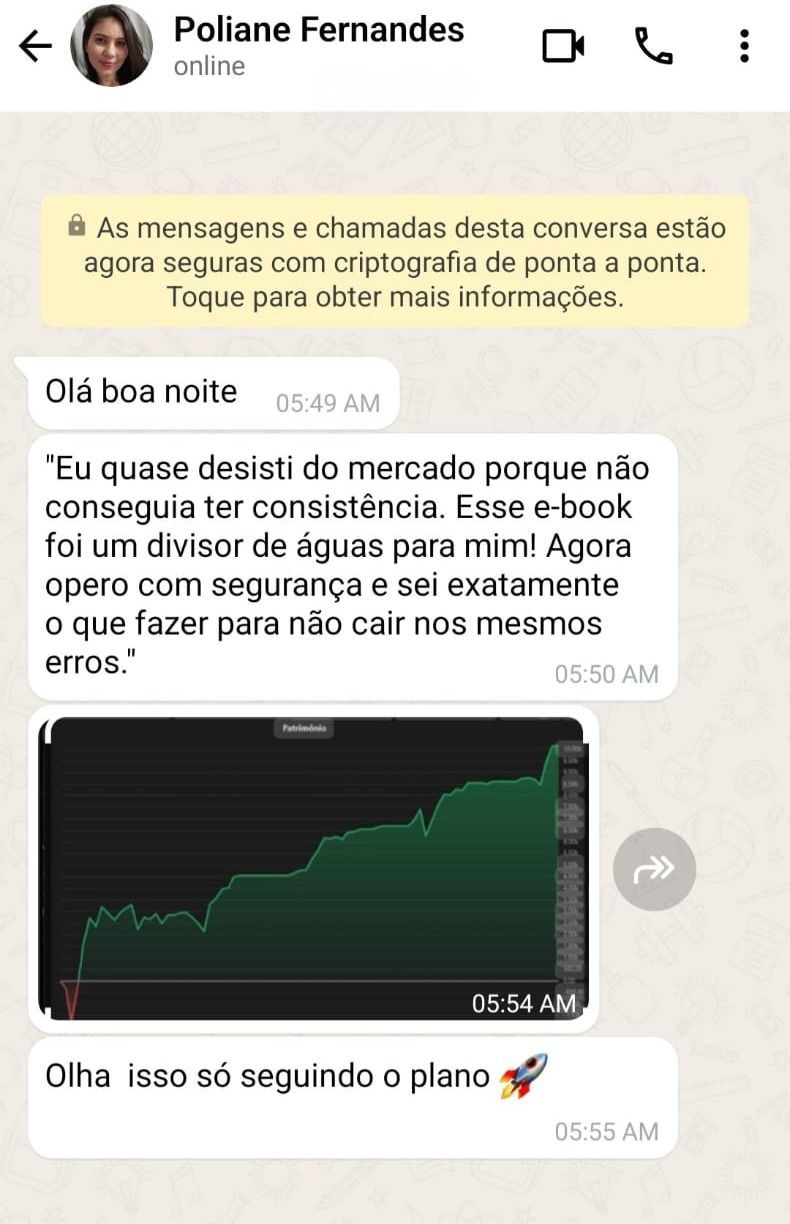Forward the chart image
Viewport: 790px width, 1224px height.
(x=654, y=869)
